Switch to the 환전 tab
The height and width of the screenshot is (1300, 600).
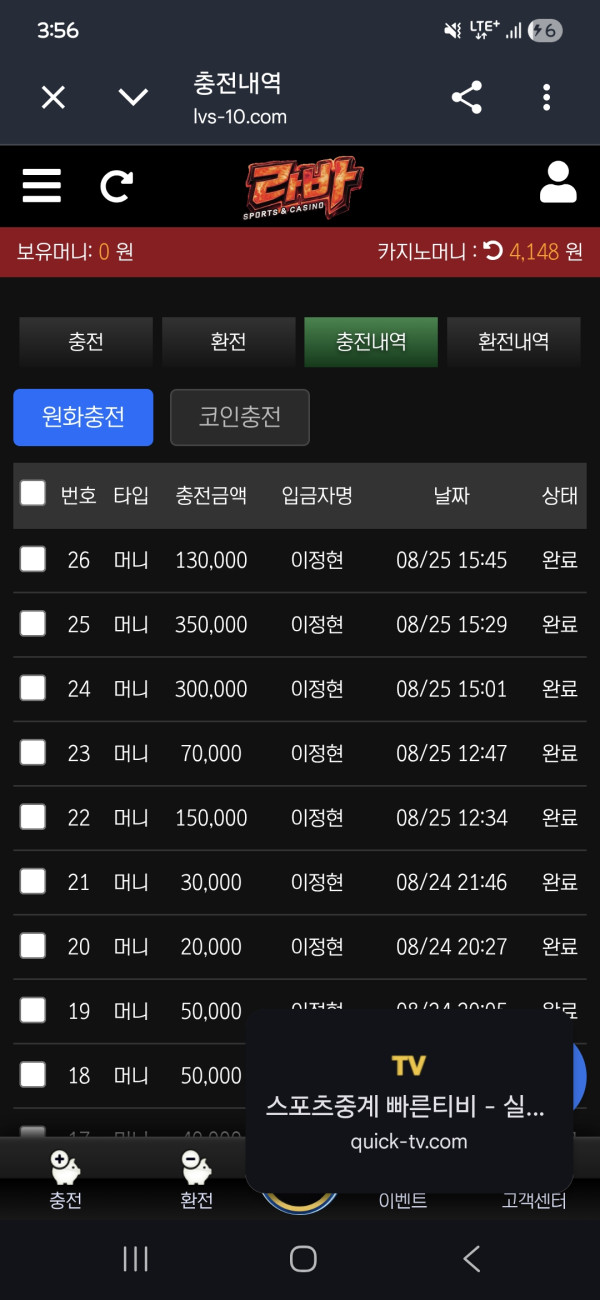[x=229, y=342]
